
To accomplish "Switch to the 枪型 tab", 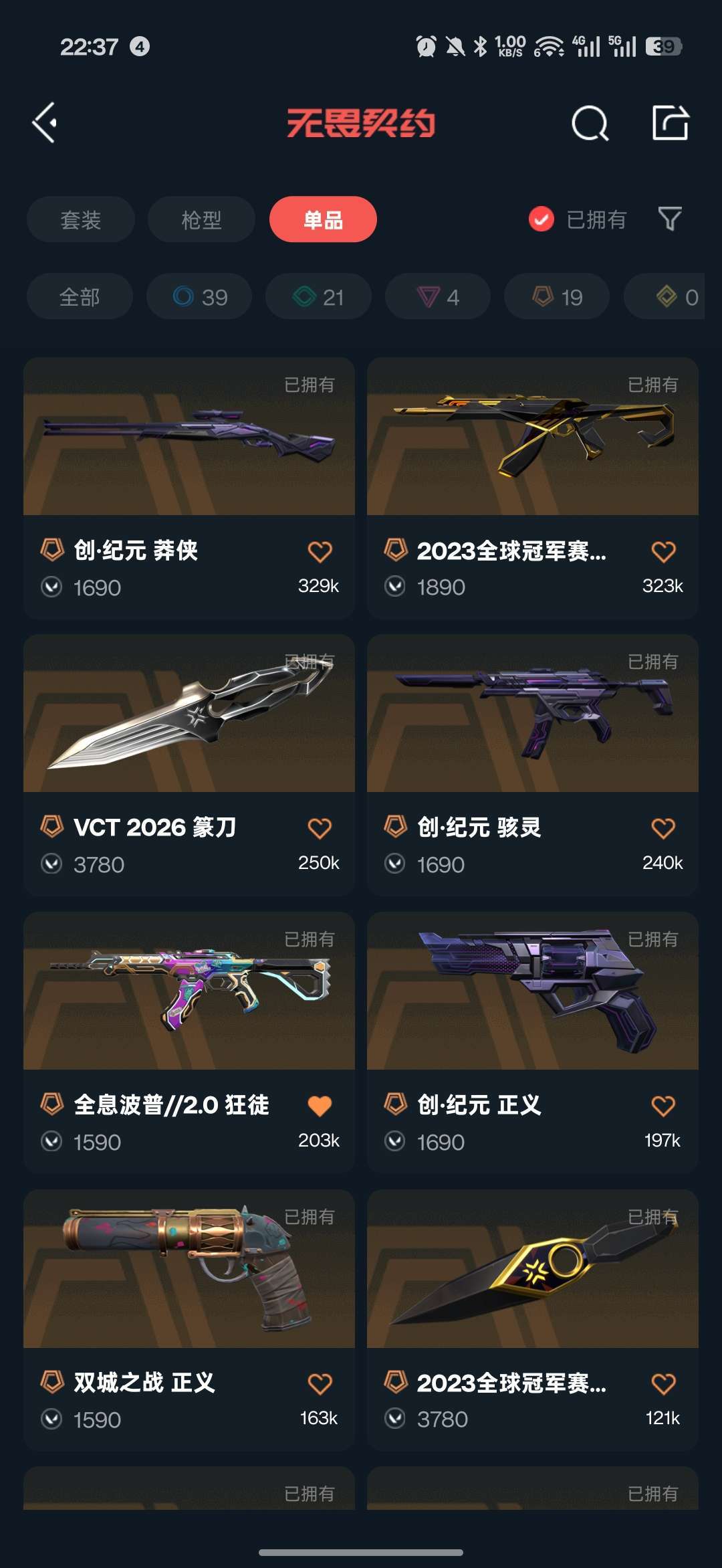I will pyautogui.click(x=201, y=219).
